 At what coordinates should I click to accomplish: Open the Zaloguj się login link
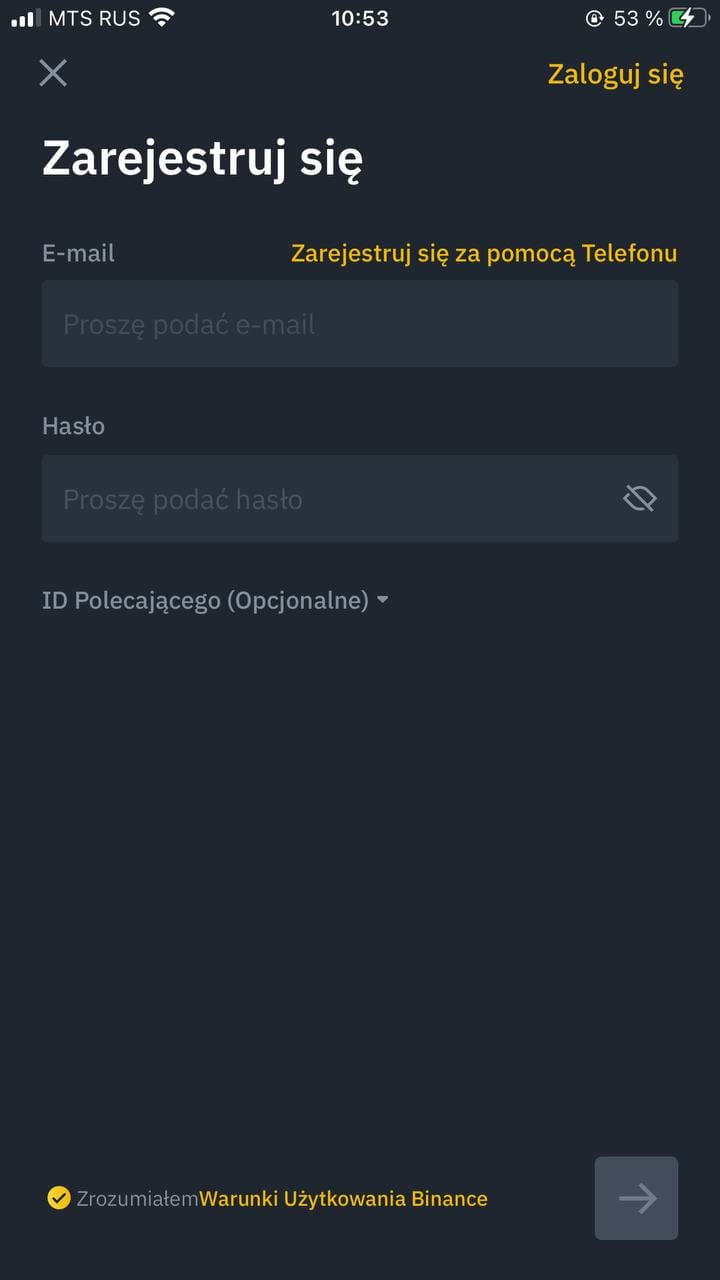pyautogui.click(x=615, y=74)
